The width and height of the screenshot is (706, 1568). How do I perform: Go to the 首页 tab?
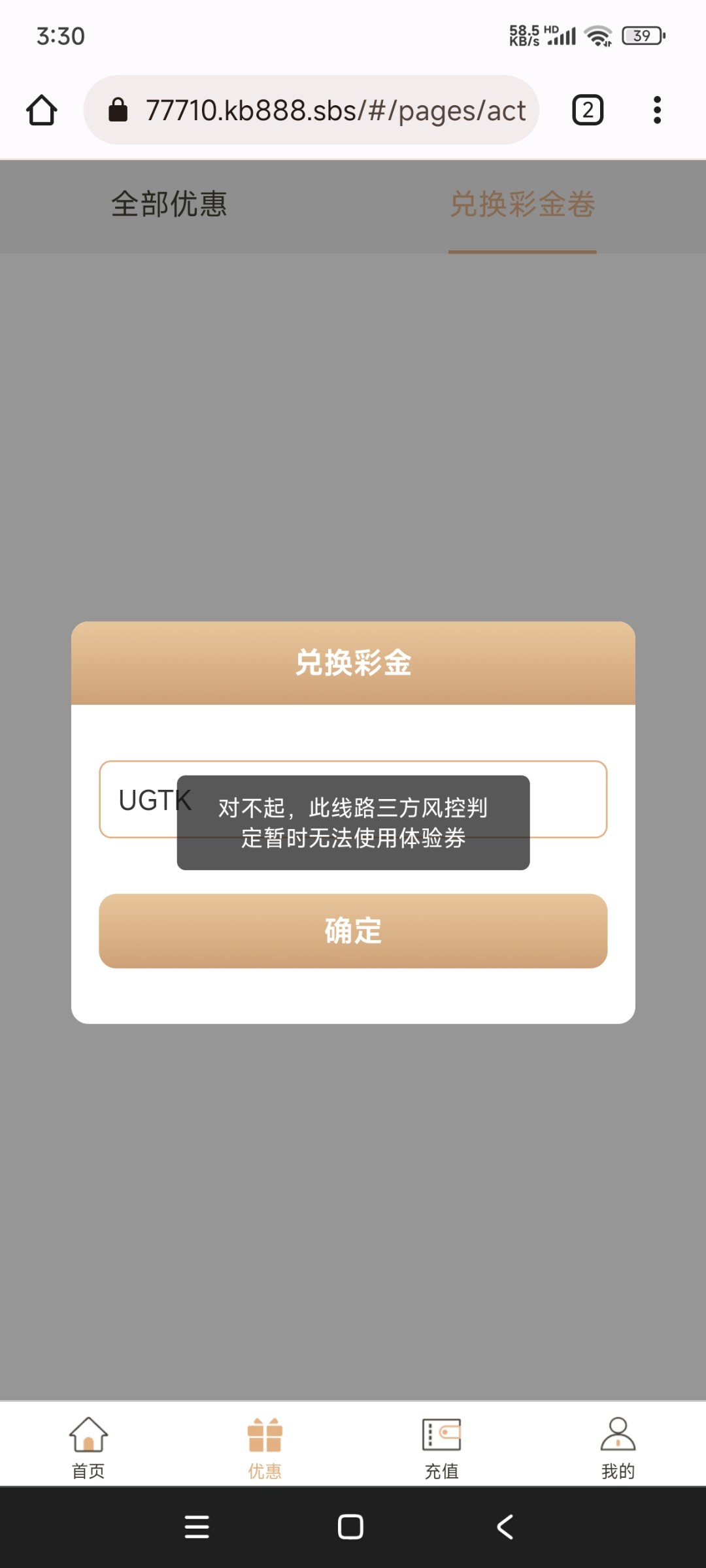[x=88, y=1447]
